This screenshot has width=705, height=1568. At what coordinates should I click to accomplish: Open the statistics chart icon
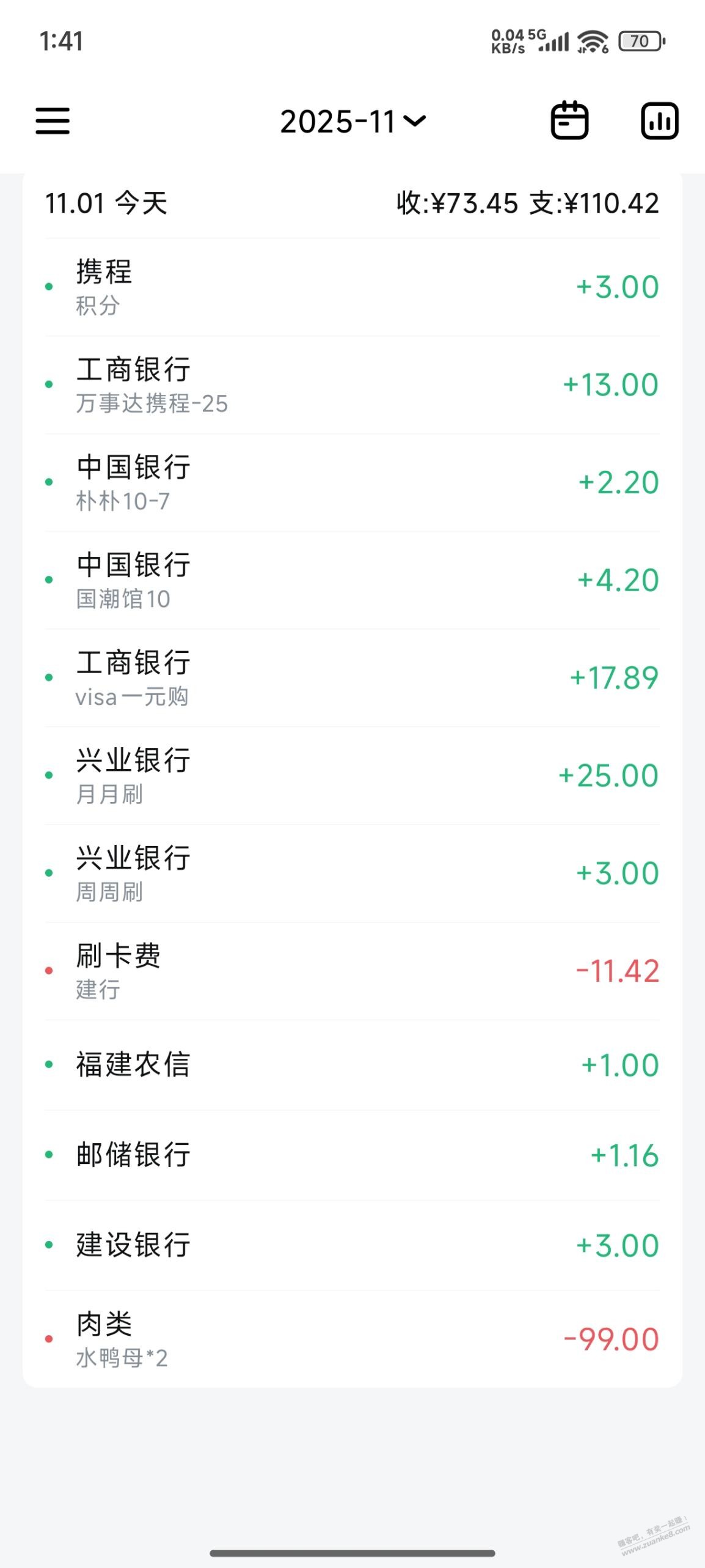659,120
